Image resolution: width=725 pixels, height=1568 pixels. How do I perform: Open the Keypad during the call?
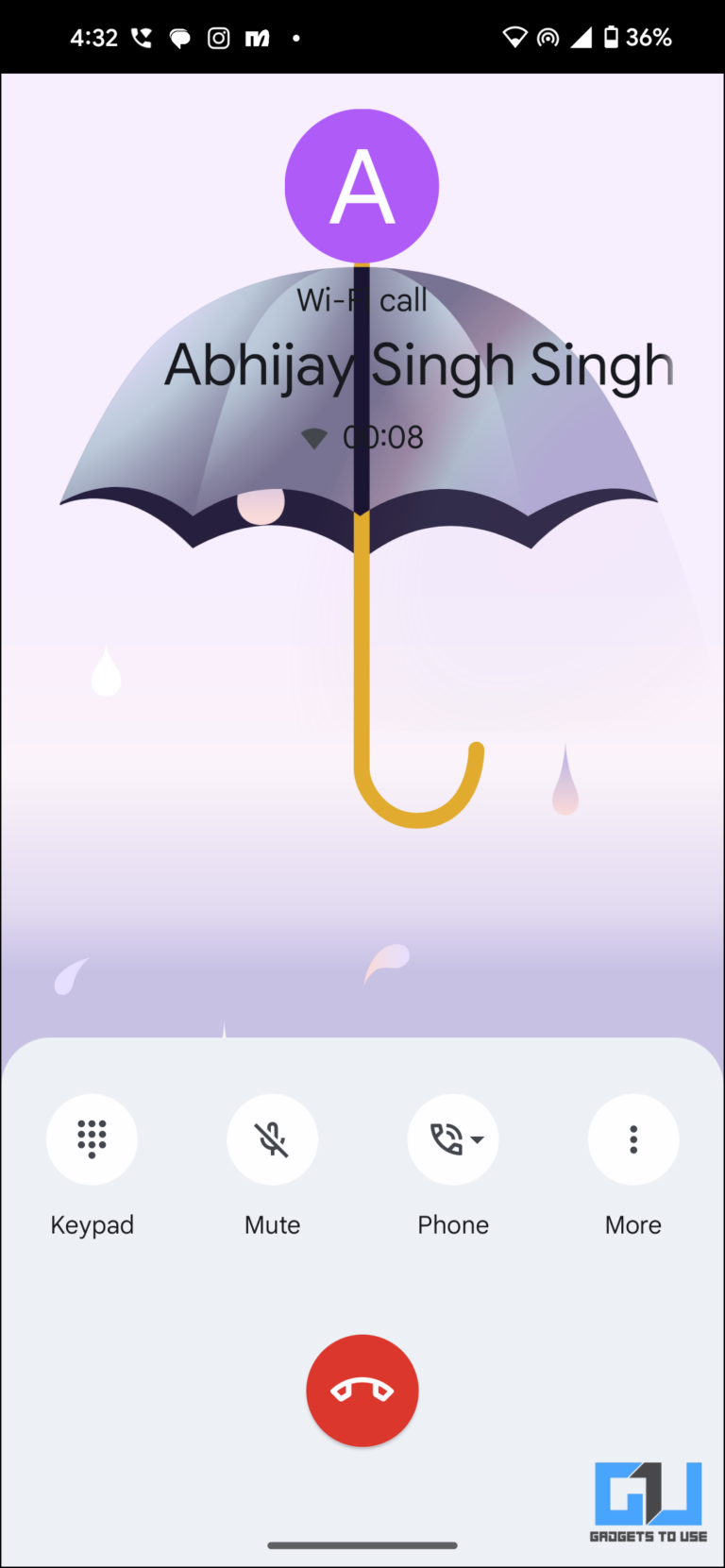pos(92,1139)
